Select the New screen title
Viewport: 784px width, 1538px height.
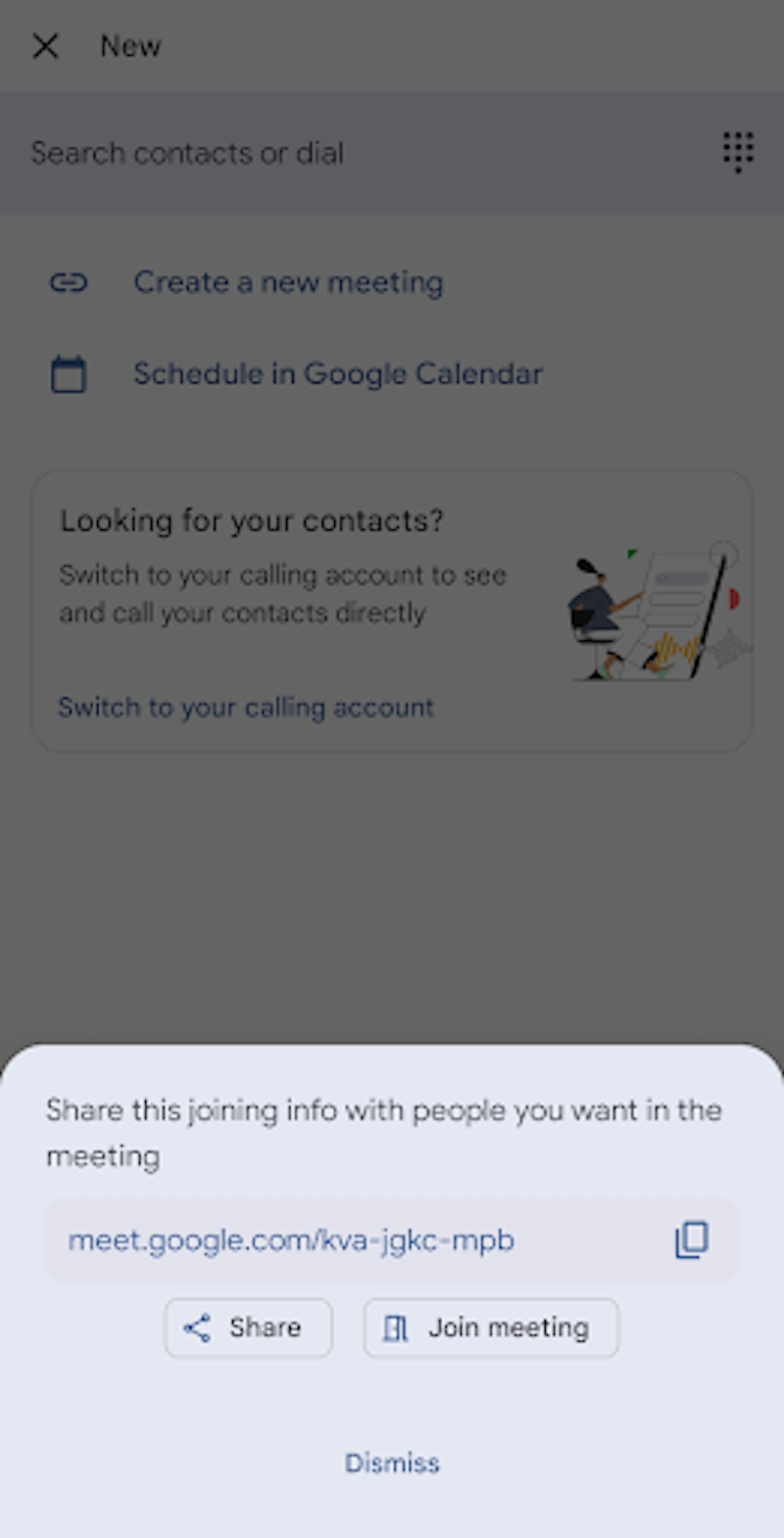[x=129, y=45]
